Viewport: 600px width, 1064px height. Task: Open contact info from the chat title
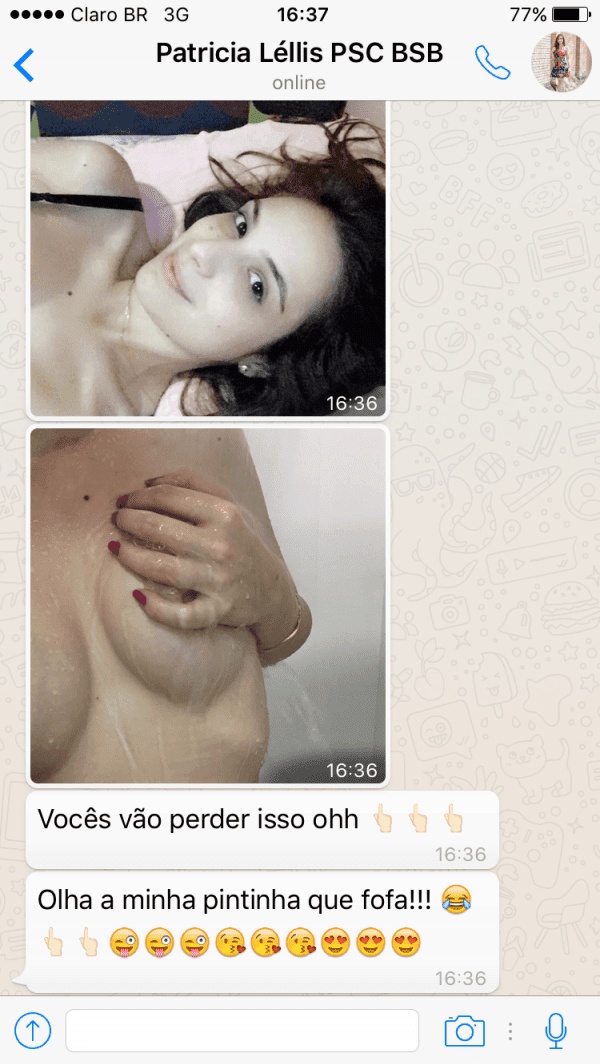[x=299, y=54]
